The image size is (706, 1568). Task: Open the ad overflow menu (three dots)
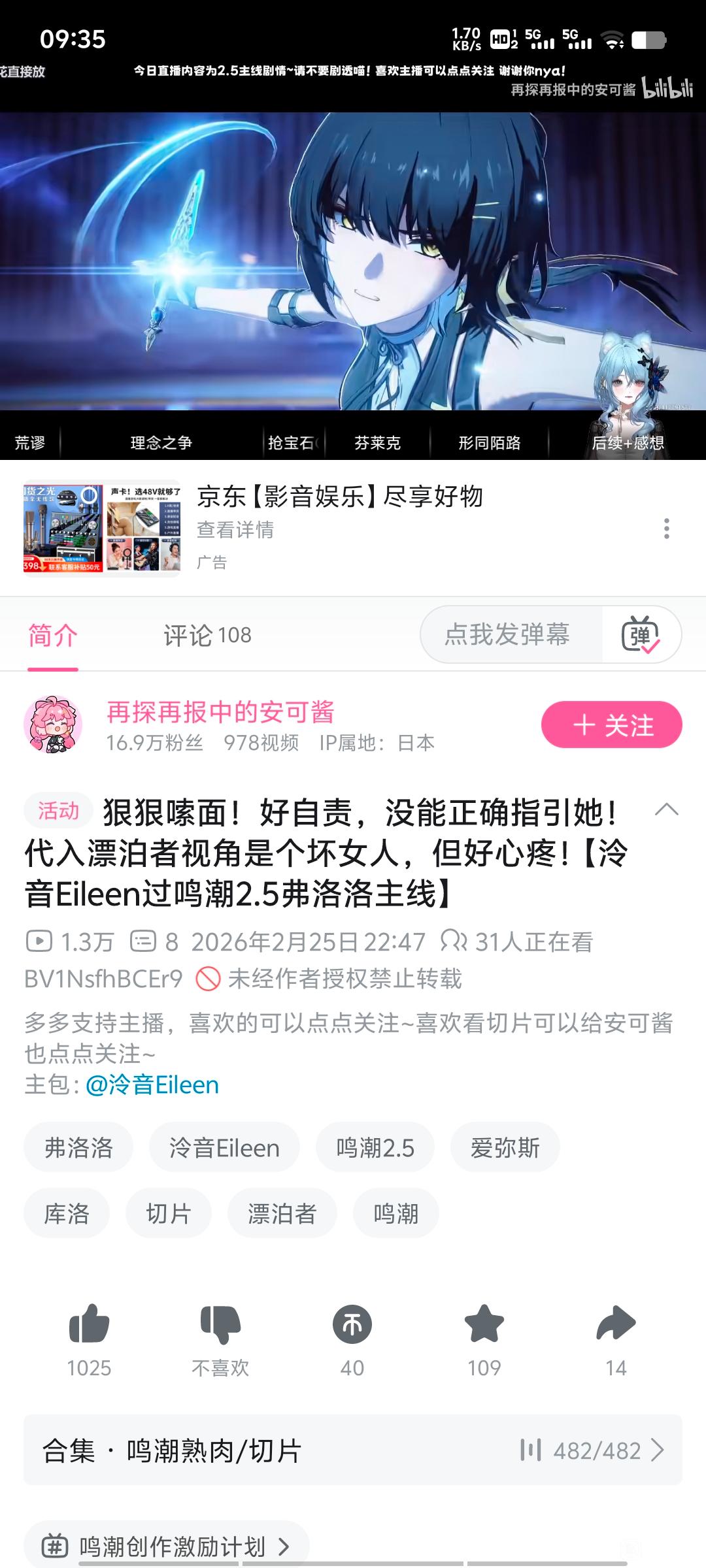tap(666, 529)
